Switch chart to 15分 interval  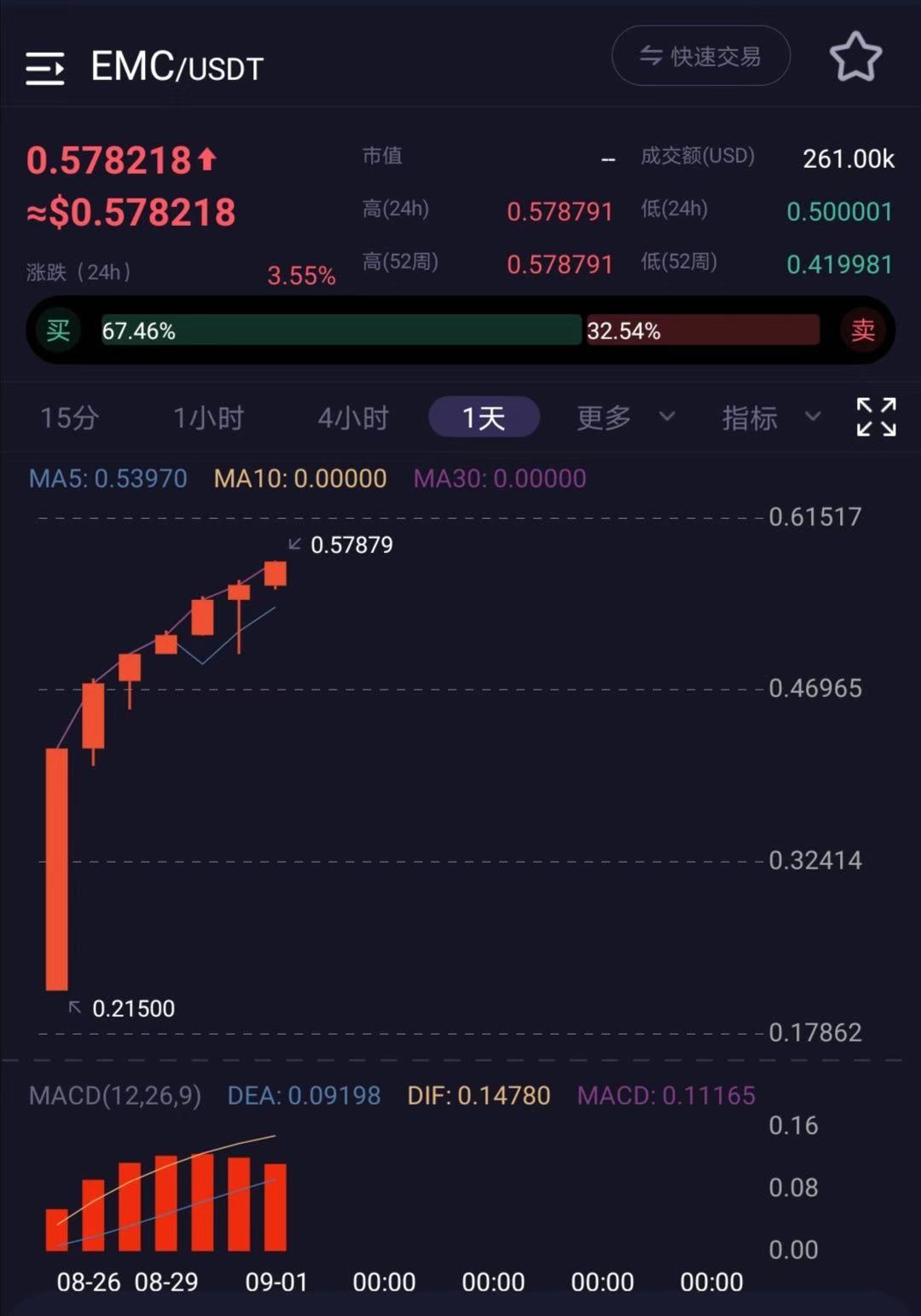click(70, 418)
